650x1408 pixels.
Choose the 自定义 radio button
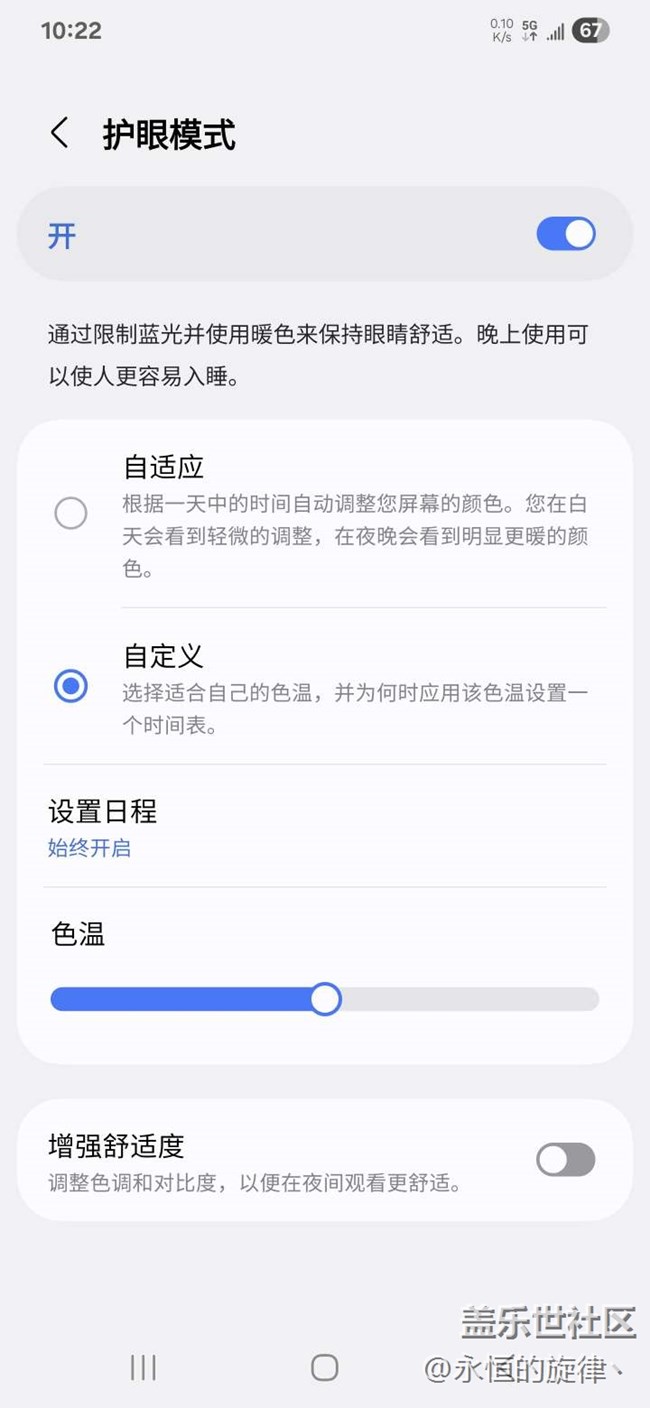71,686
